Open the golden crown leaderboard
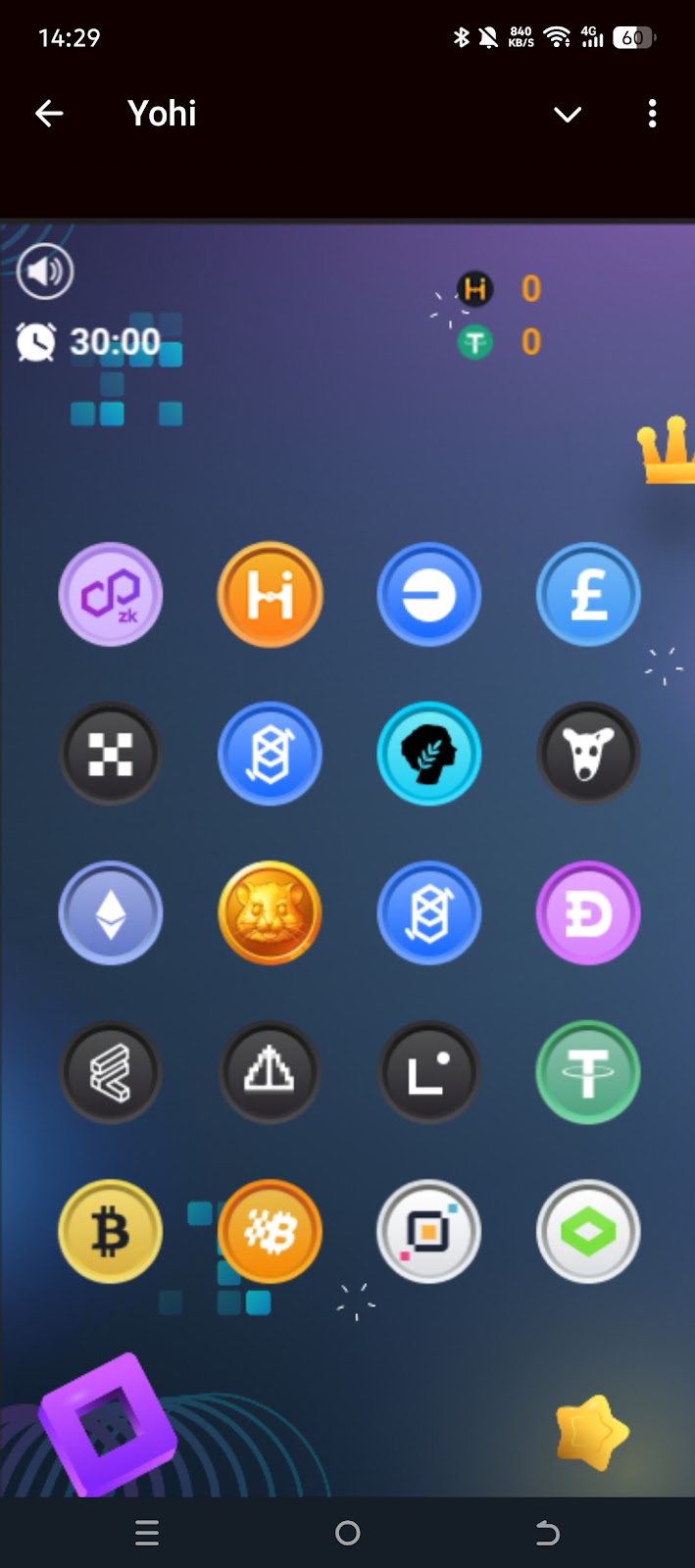 (x=665, y=453)
